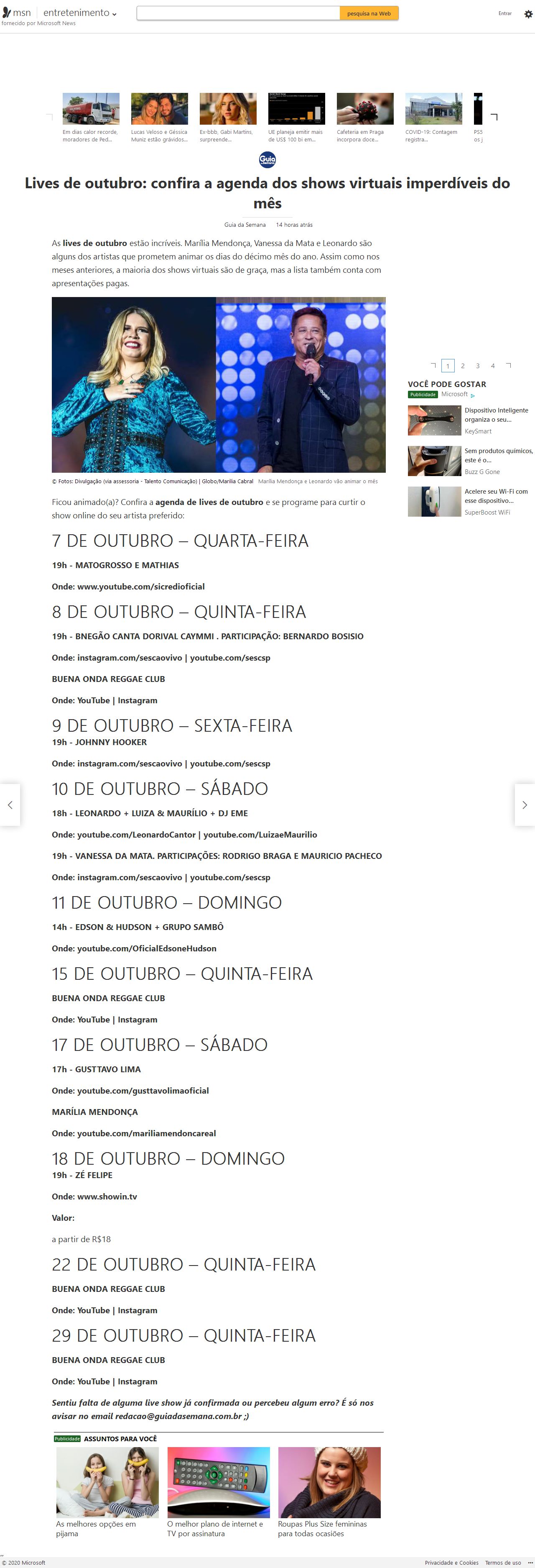Open the 'Privacidade e Cookies' link
535x1568 pixels.
point(451,1563)
